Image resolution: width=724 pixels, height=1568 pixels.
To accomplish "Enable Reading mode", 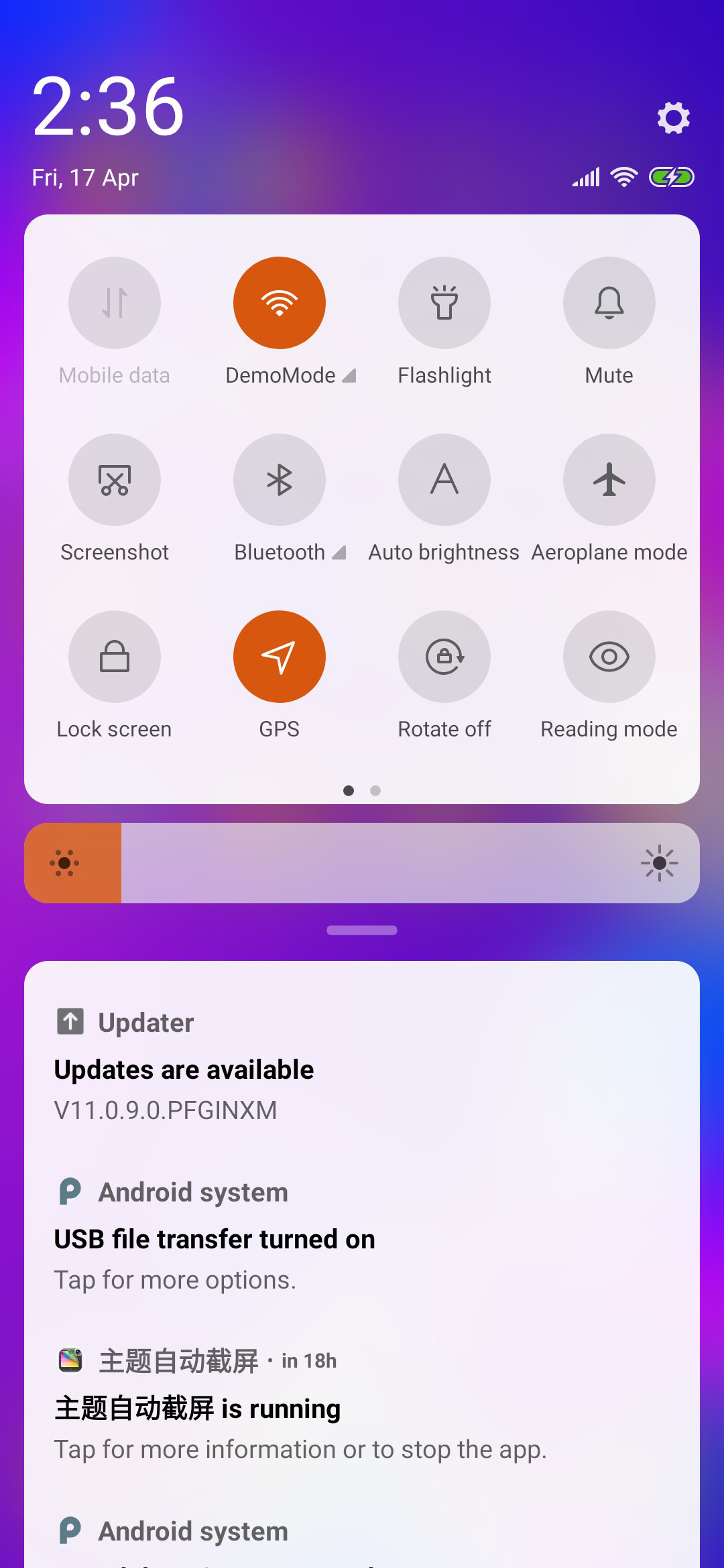I will pos(609,657).
